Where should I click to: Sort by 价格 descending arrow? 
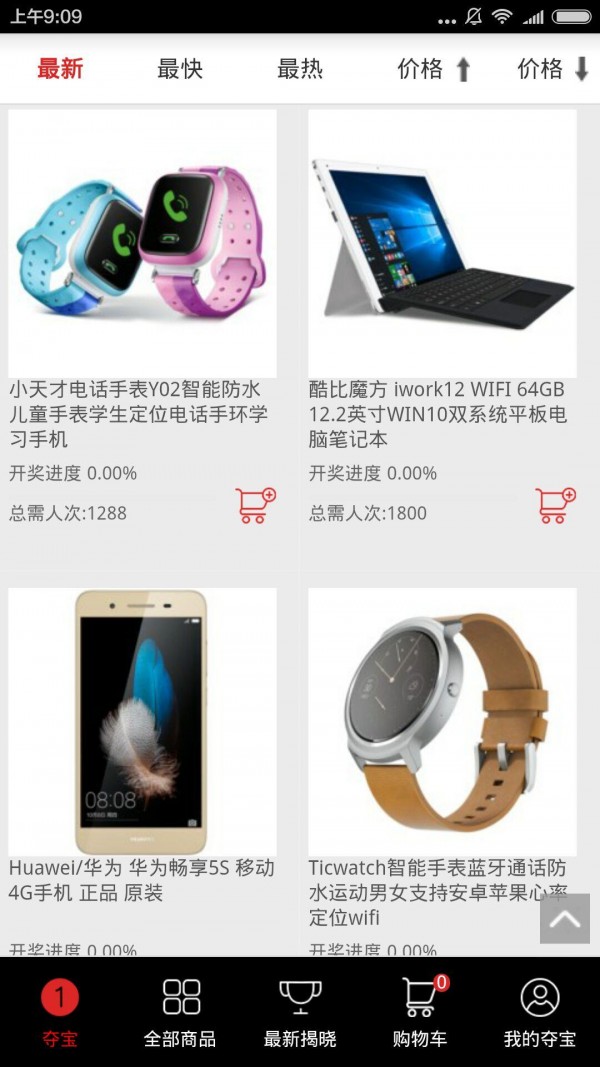pyautogui.click(x=553, y=69)
